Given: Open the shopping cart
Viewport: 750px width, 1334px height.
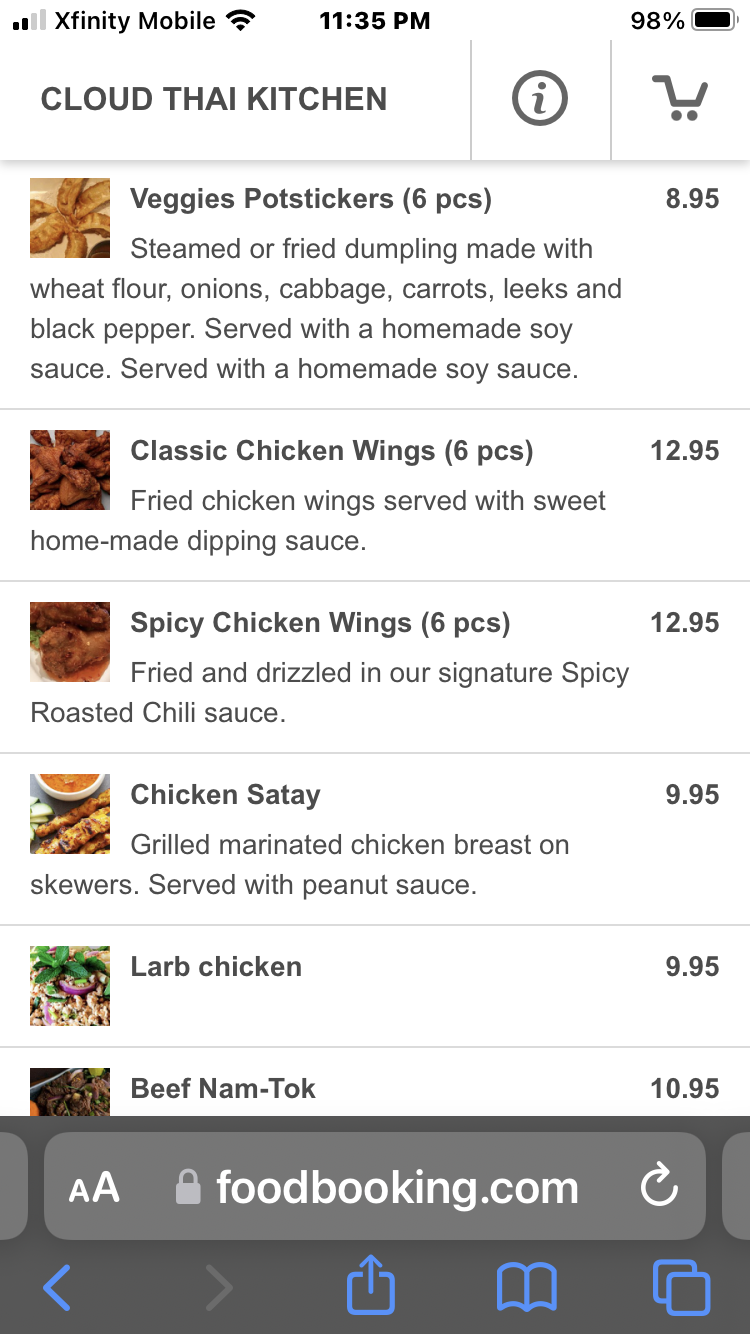Looking at the screenshot, I should coord(681,99).
